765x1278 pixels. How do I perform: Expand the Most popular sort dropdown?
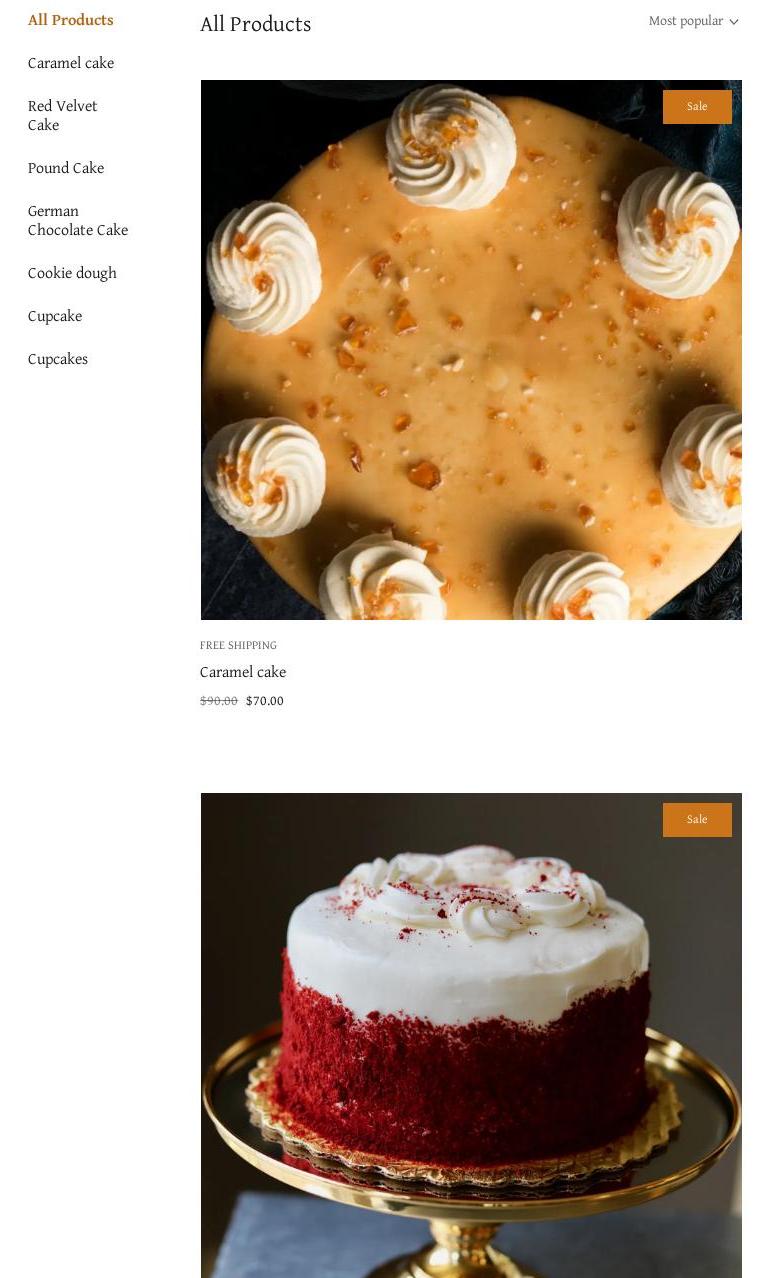[693, 21]
